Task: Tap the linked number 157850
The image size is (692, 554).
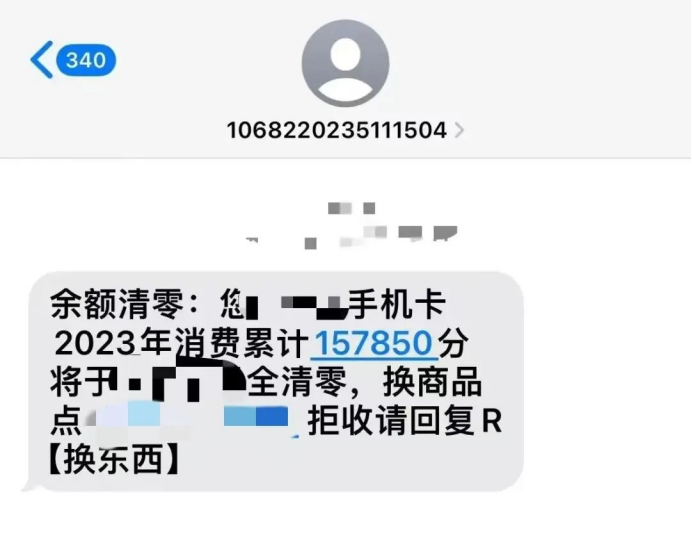Action: pos(374,344)
